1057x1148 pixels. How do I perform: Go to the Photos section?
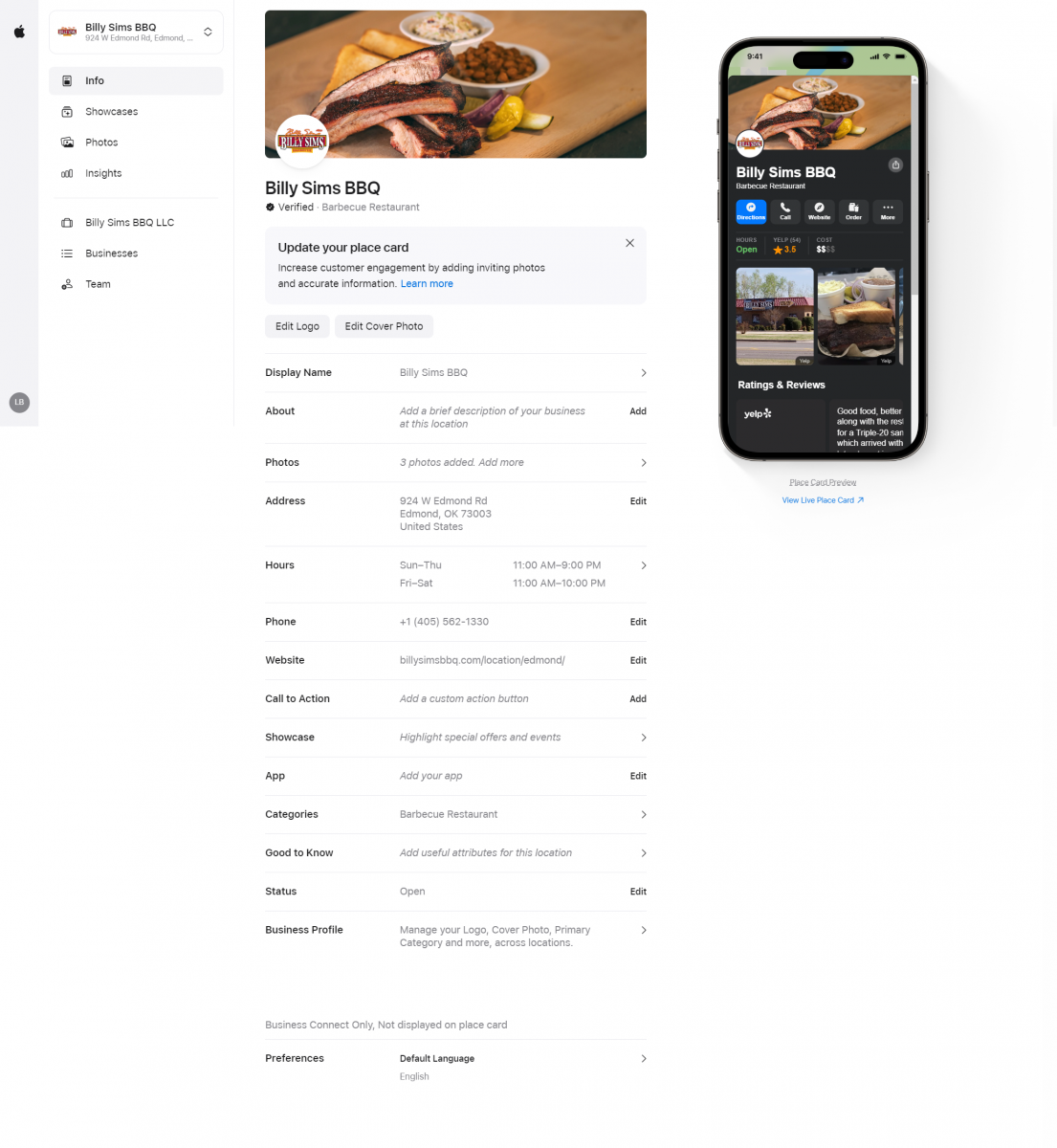(101, 143)
